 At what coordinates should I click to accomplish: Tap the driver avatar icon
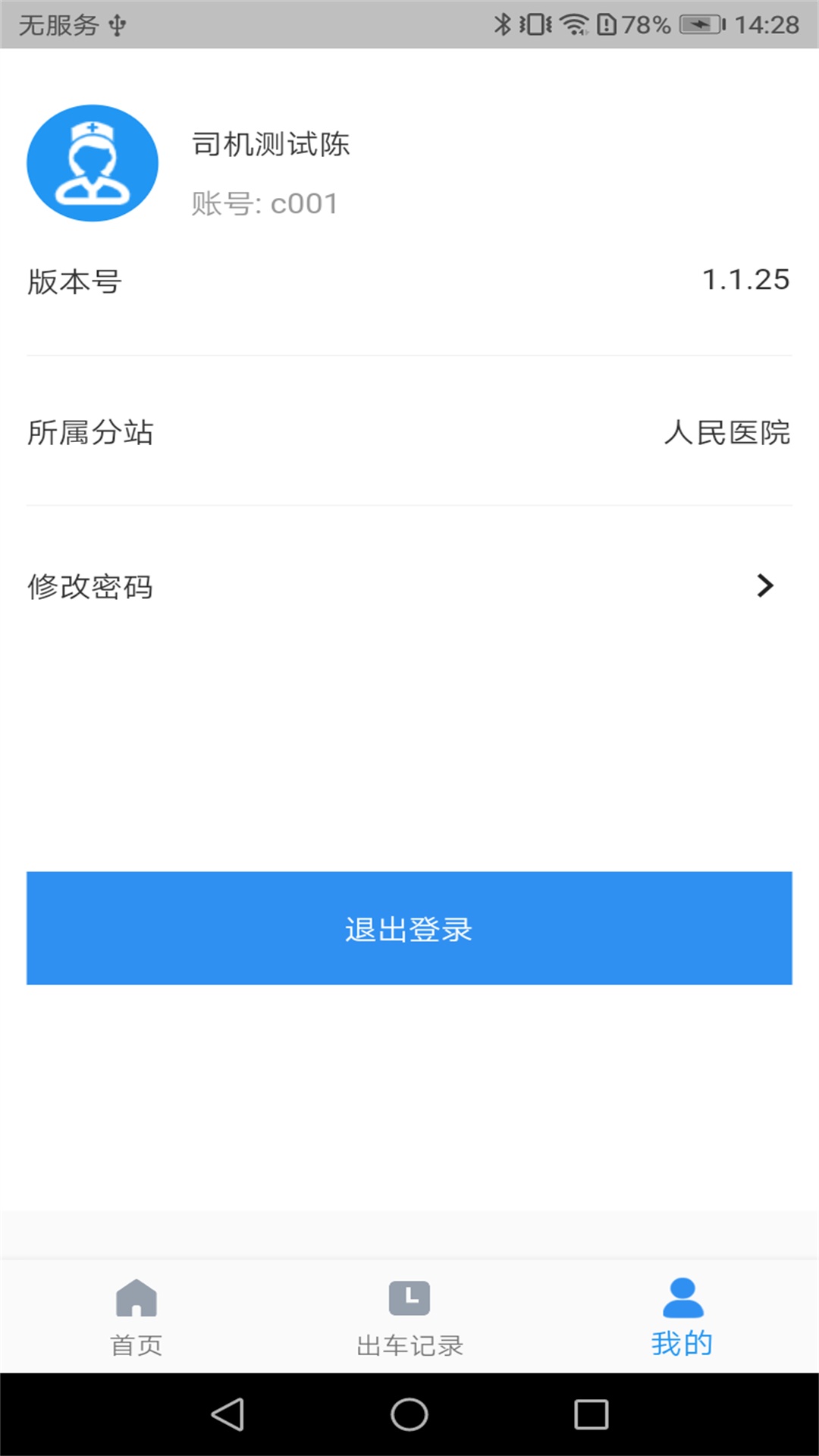point(92,162)
